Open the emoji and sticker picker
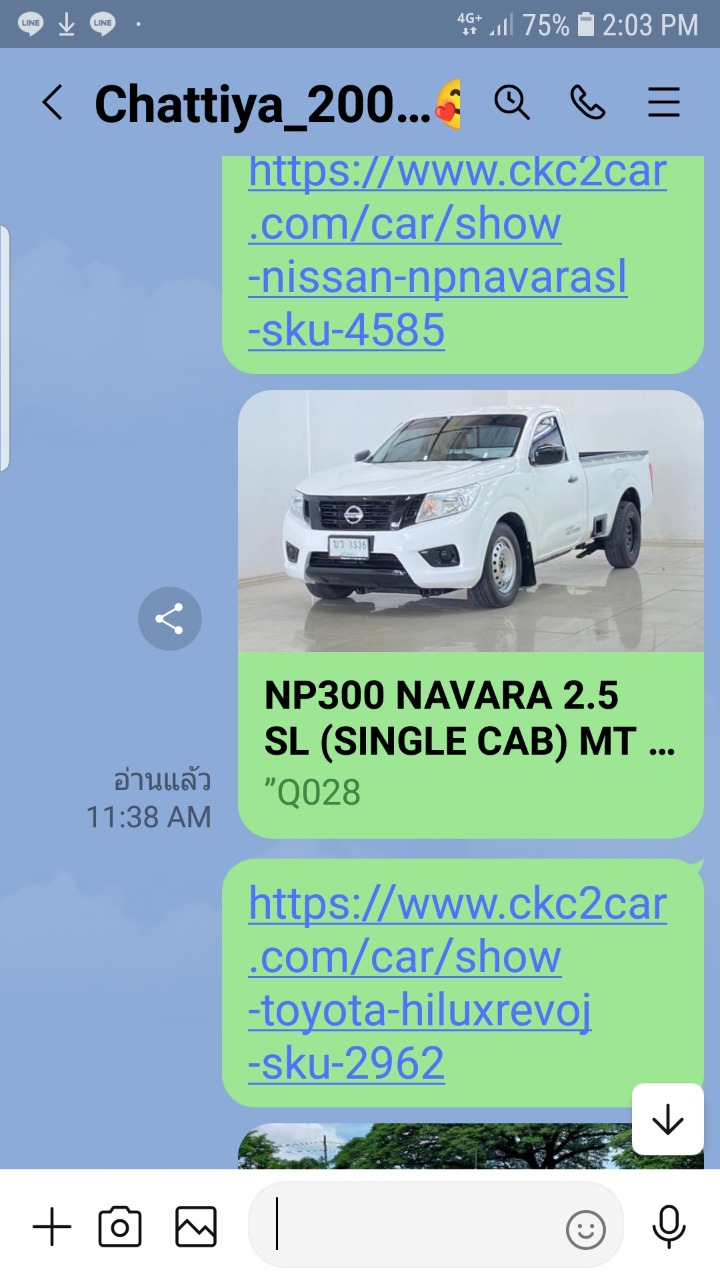 point(586,1230)
